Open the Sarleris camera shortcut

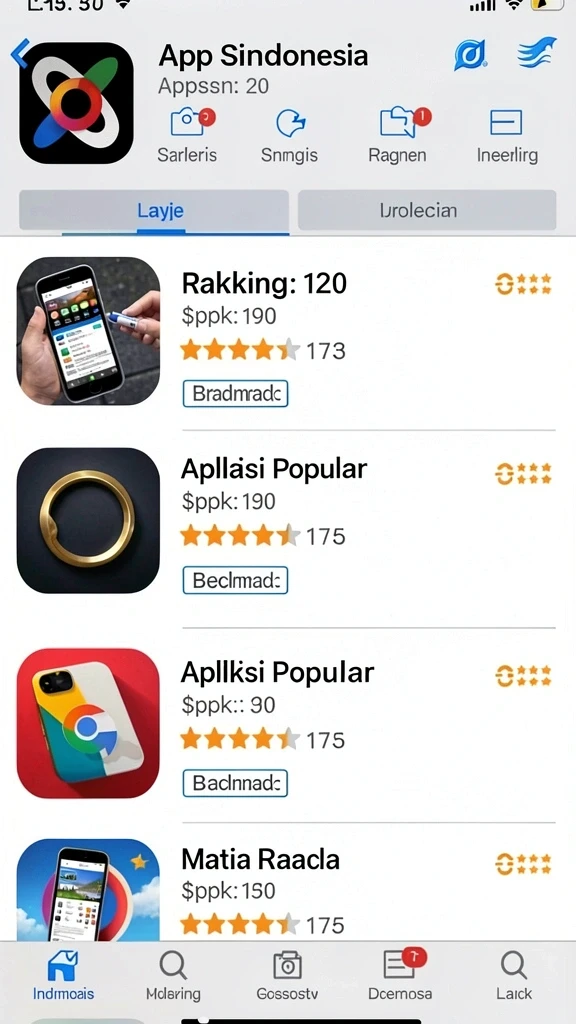point(187,136)
